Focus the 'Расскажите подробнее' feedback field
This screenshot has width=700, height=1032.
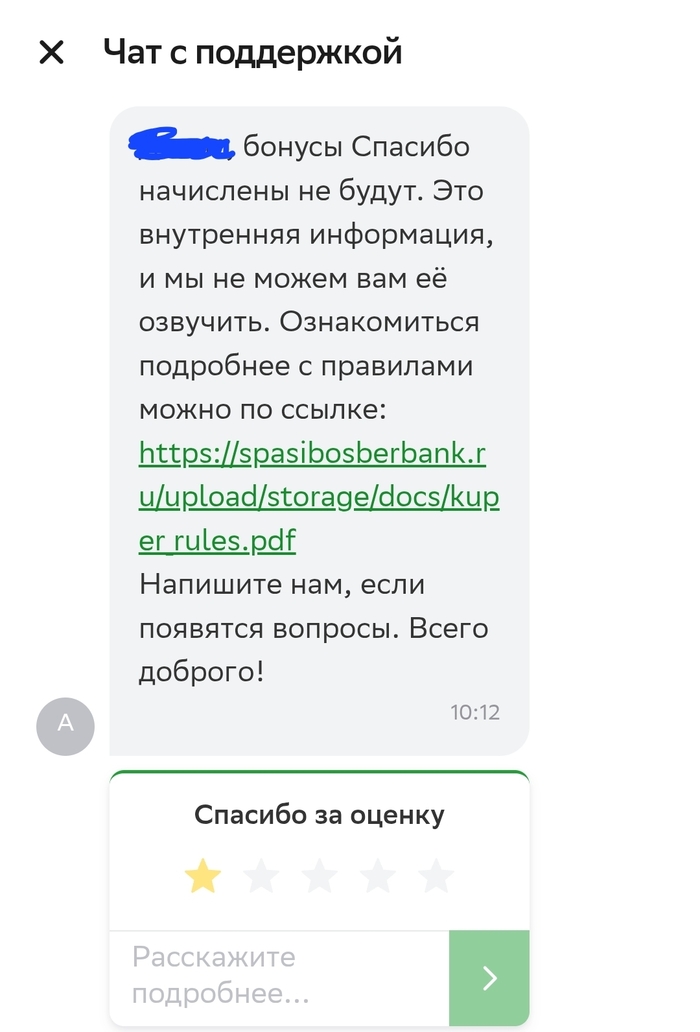tap(278, 976)
